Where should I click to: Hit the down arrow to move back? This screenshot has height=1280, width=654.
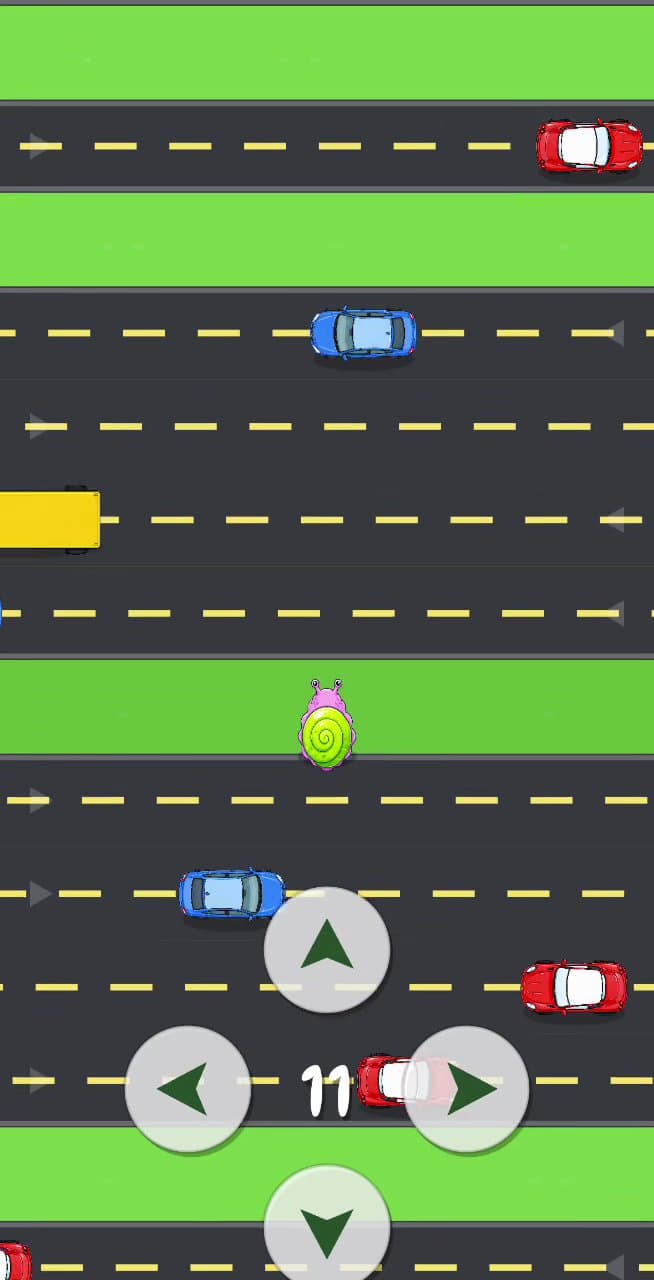pyautogui.click(x=327, y=1226)
